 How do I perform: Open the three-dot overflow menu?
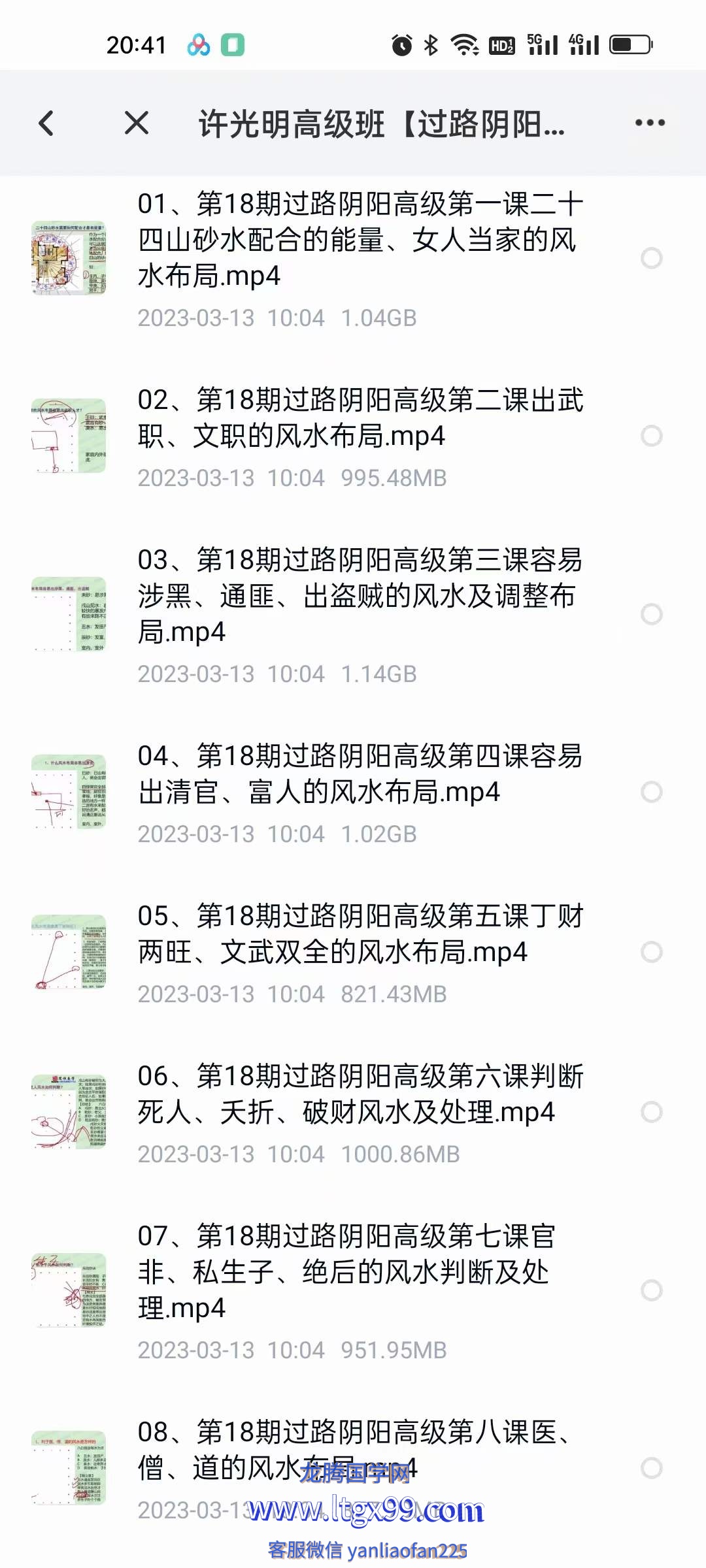tap(650, 123)
